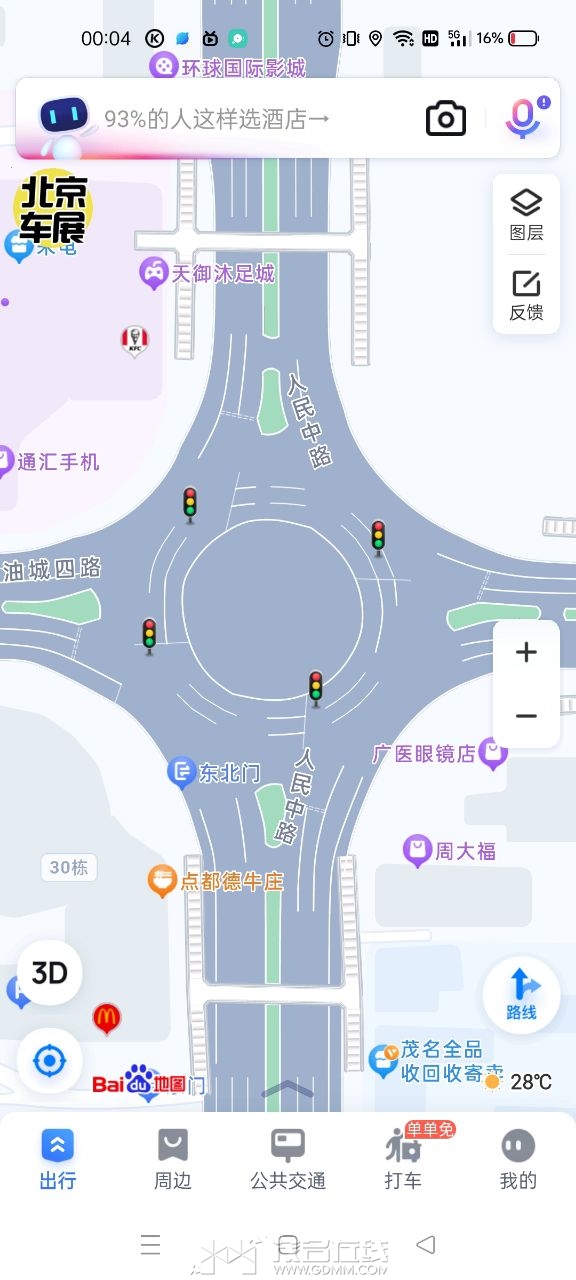Center the map on my location
The height and width of the screenshot is (1280, 576).
click(50, 1061)
